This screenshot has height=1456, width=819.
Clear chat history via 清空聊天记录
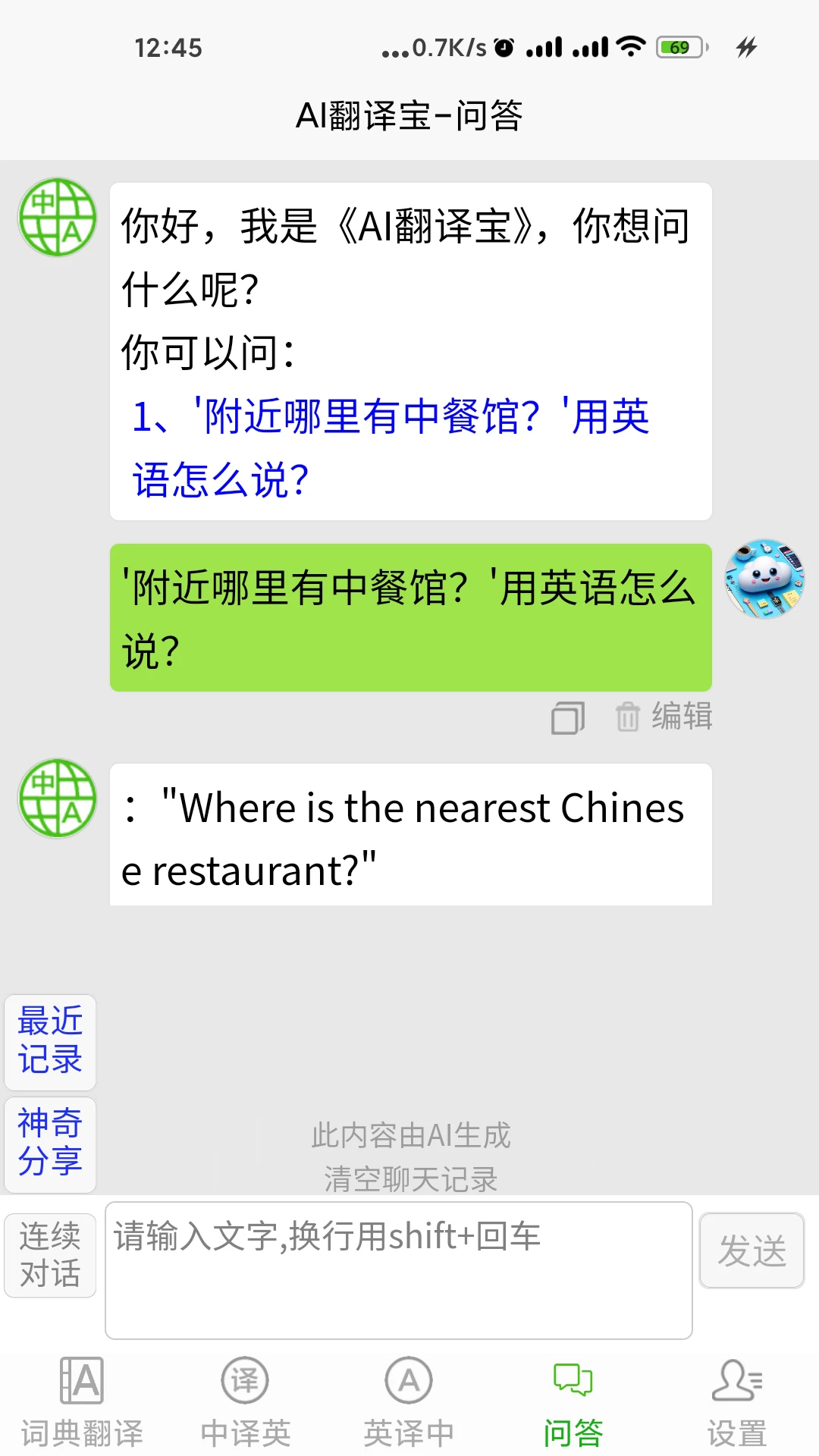coord(409,1178)
